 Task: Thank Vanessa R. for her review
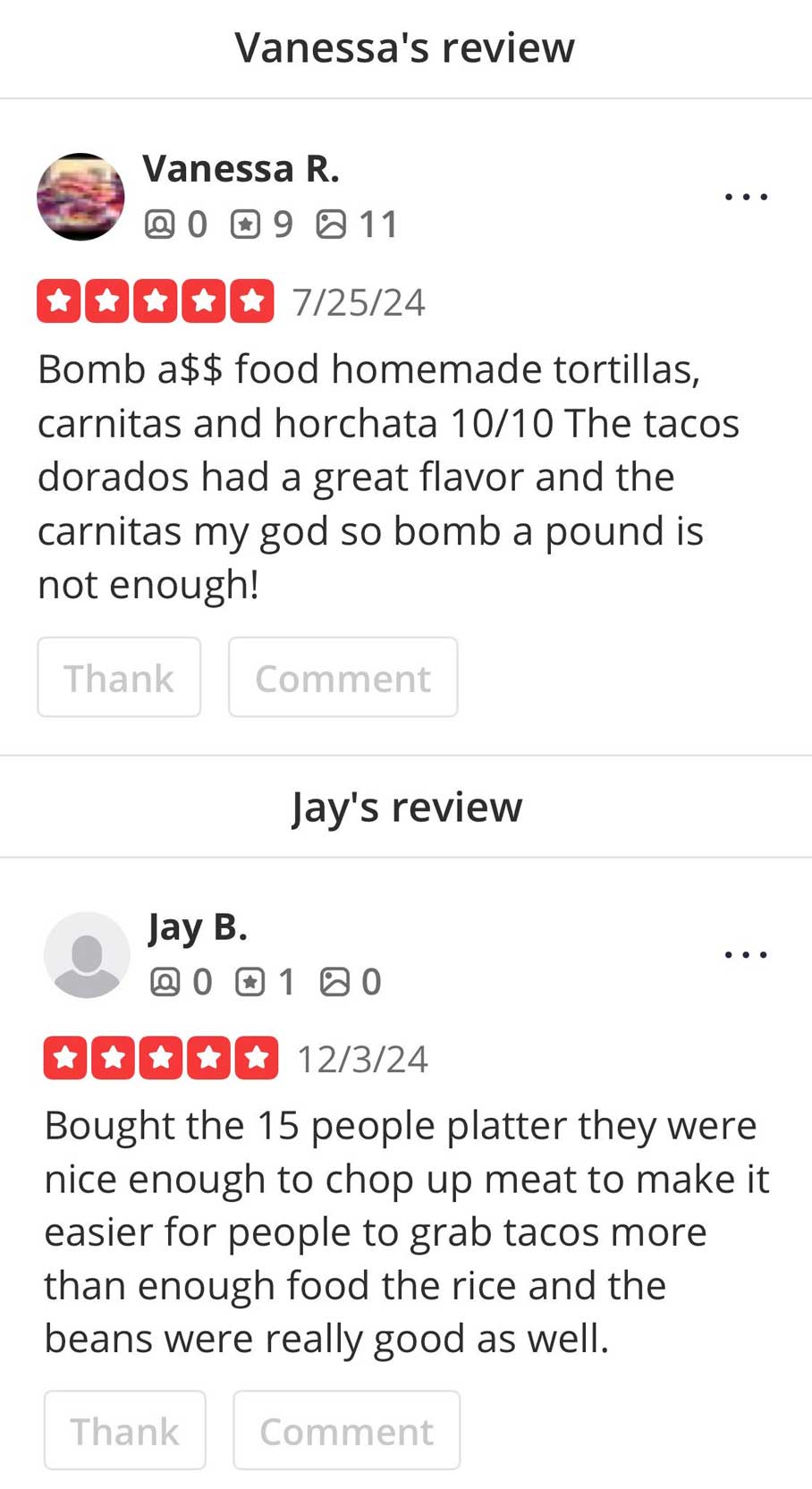pyautogui.click(x=119, y=677)
